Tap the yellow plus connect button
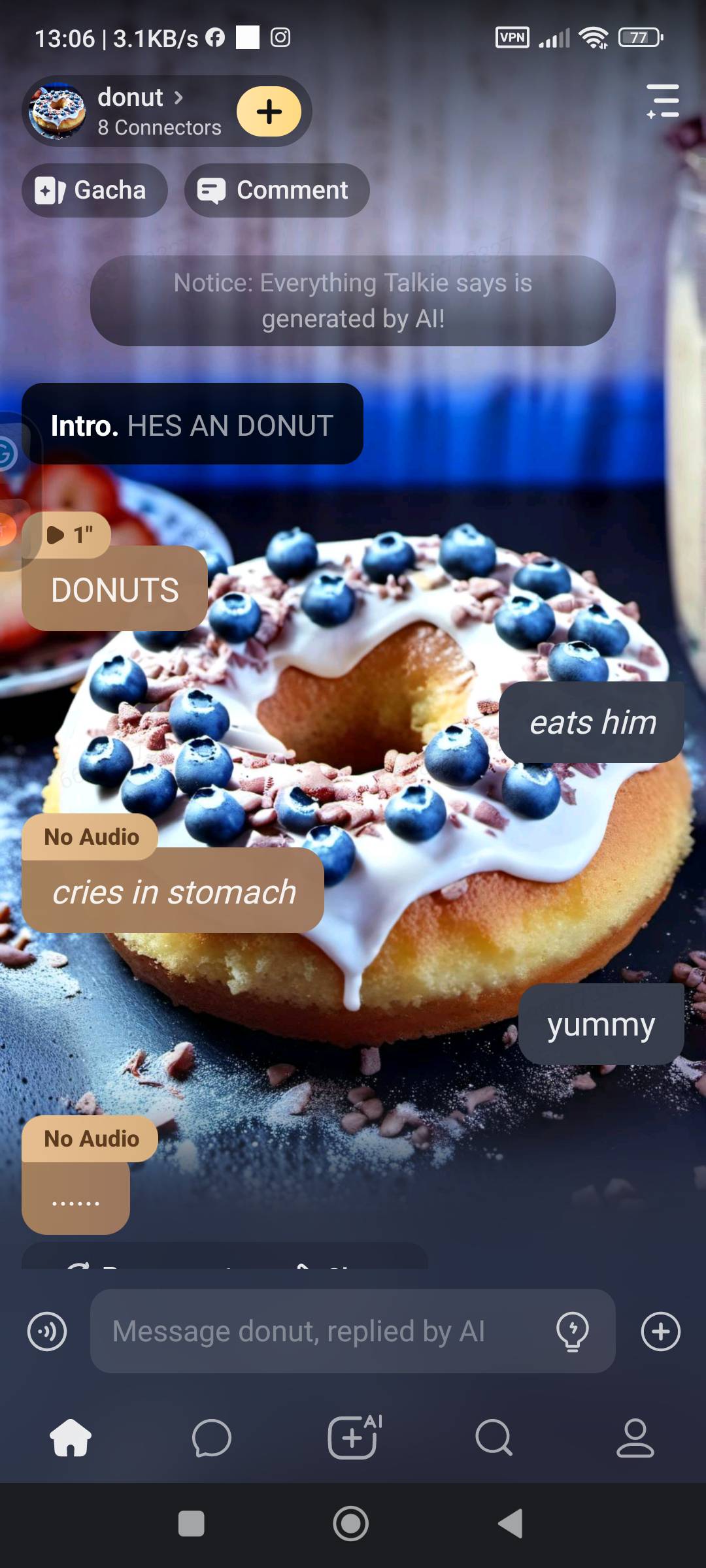The width and height of the screenshot is (706, 1568). pyautogui.click(x=269, y=112)
